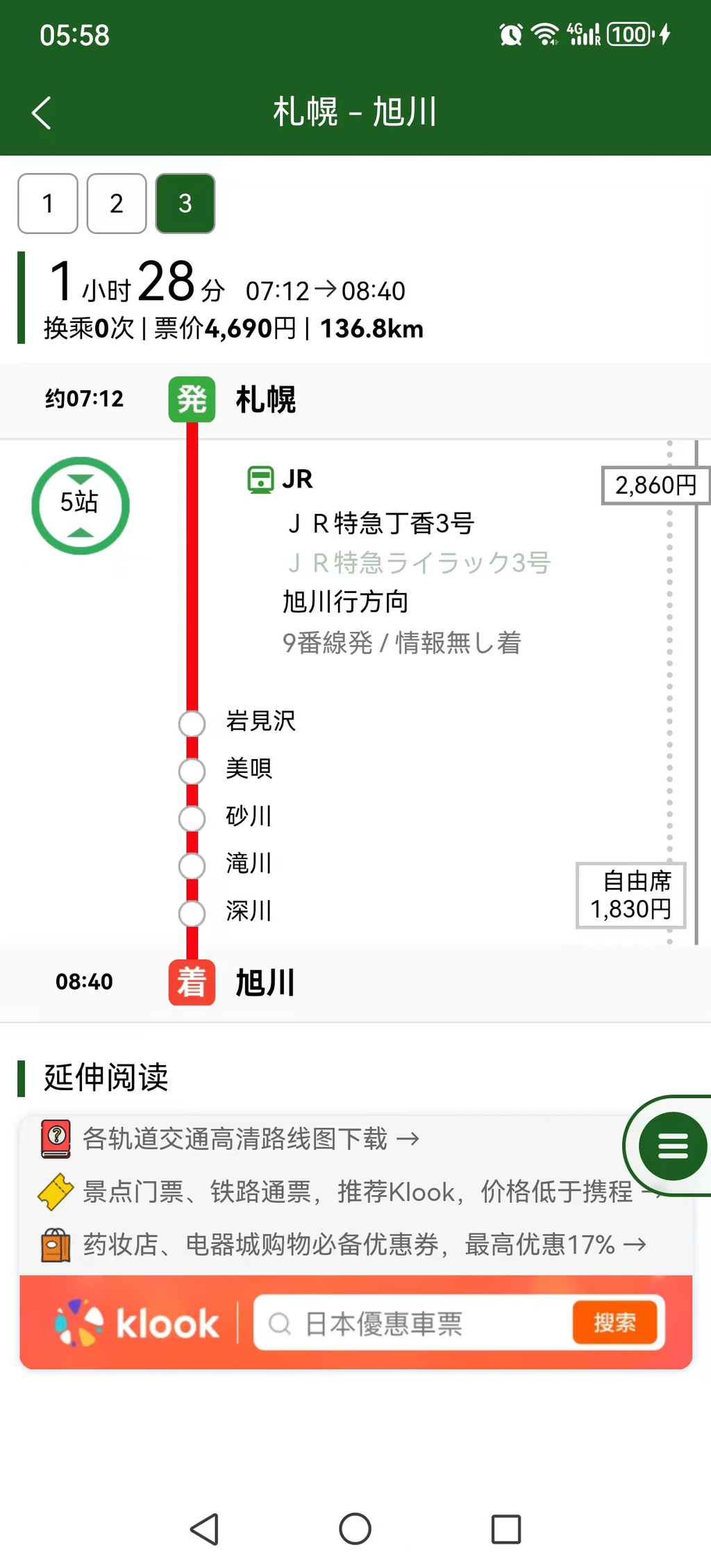
Task: Select route option 3
Action: [x=185, y=203]
